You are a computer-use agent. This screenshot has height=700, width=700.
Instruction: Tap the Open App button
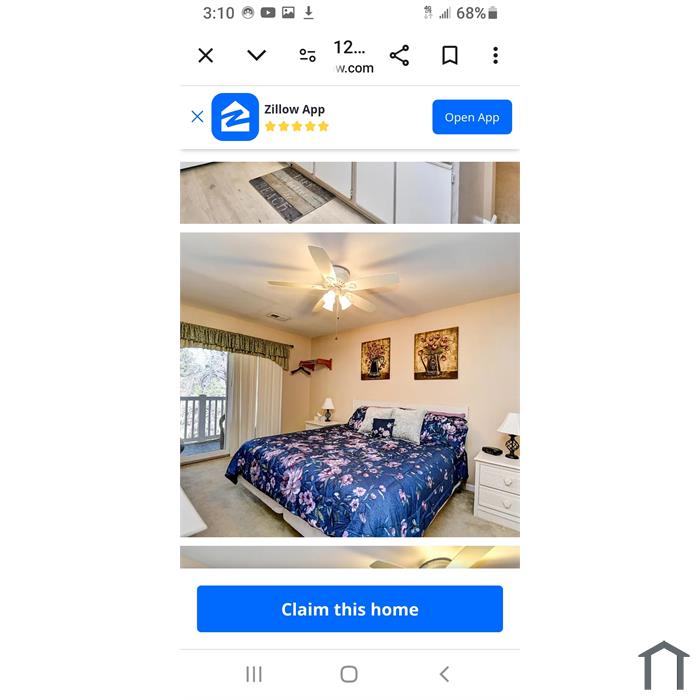(x=472, y=117)
